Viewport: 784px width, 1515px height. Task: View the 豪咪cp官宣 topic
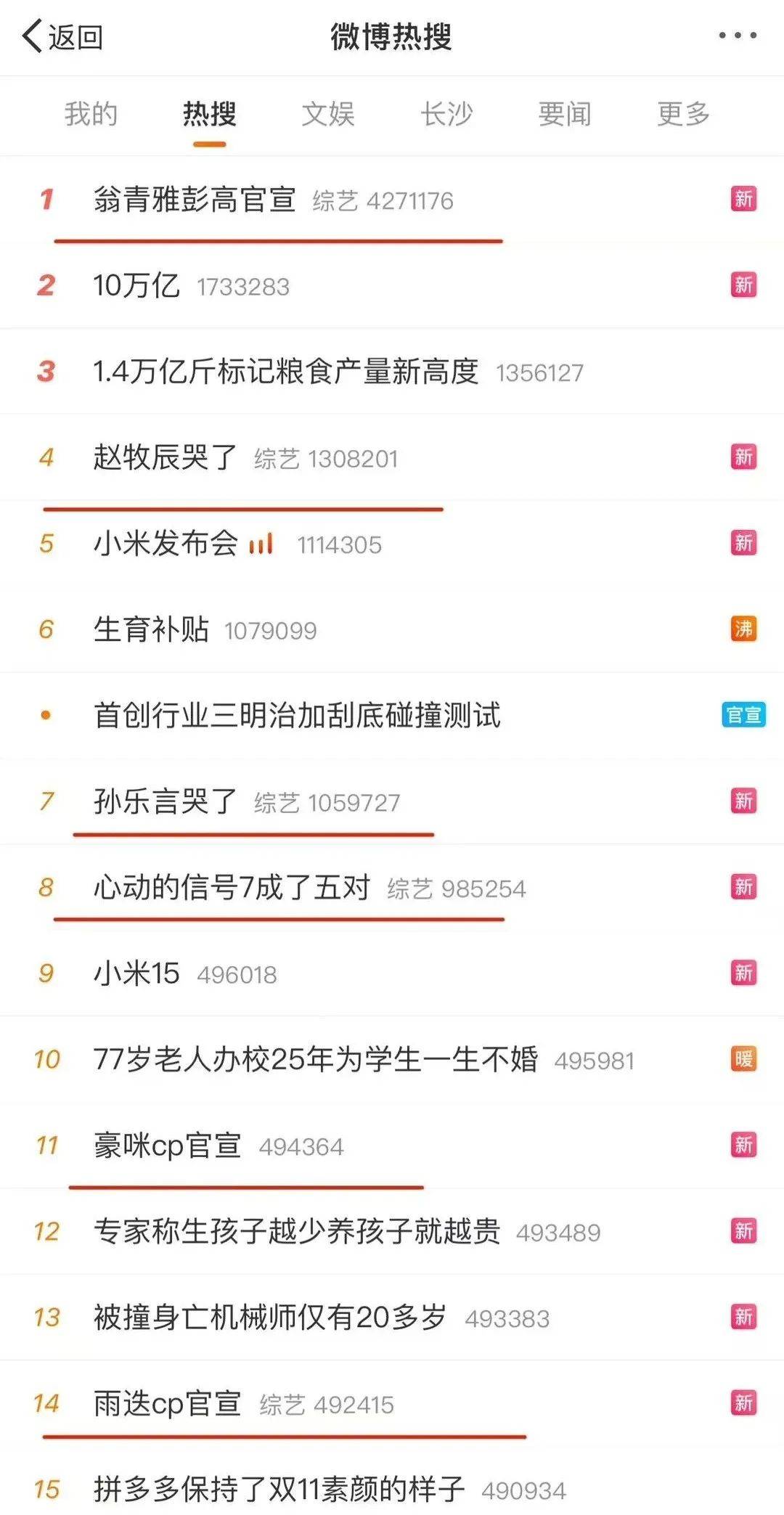click(168, 1146)
